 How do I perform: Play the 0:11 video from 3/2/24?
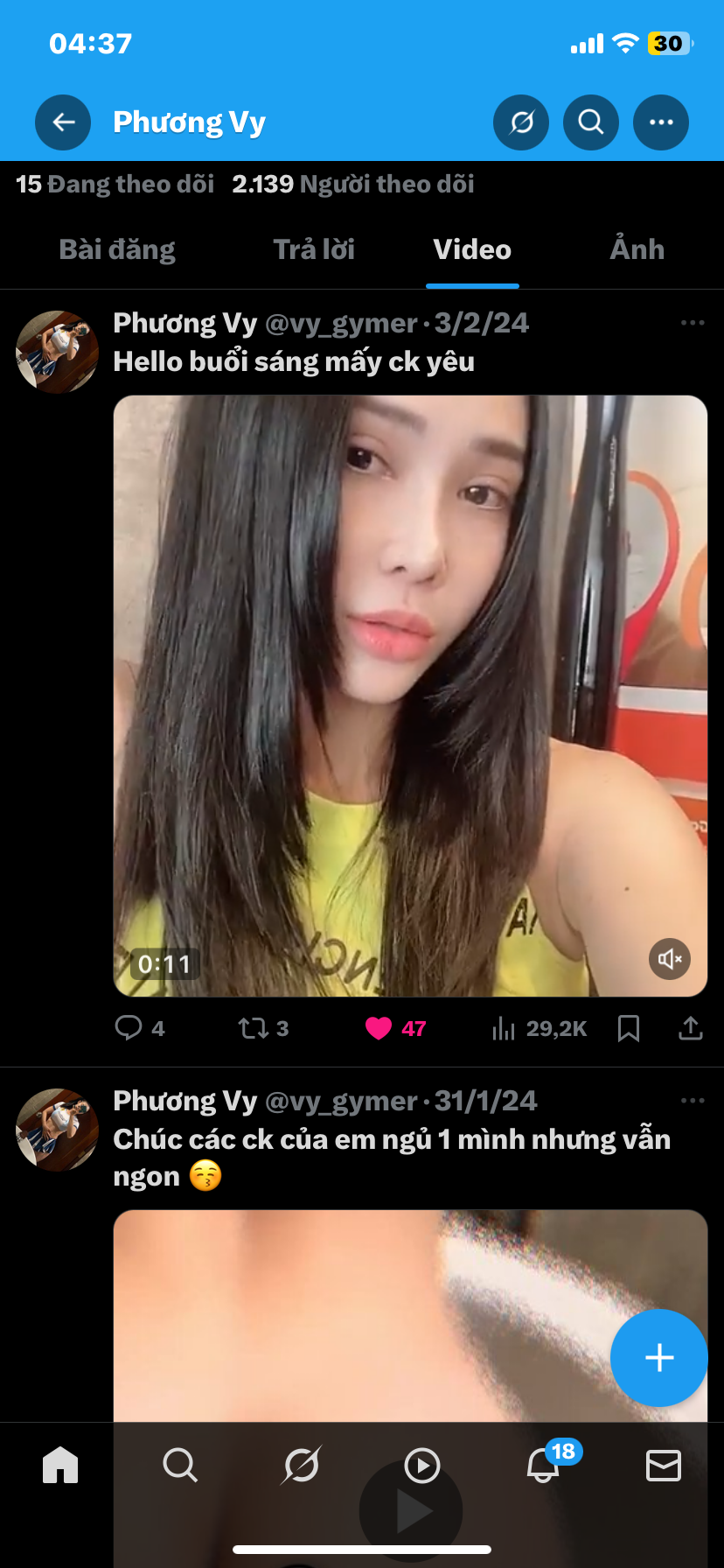point(410,696)
